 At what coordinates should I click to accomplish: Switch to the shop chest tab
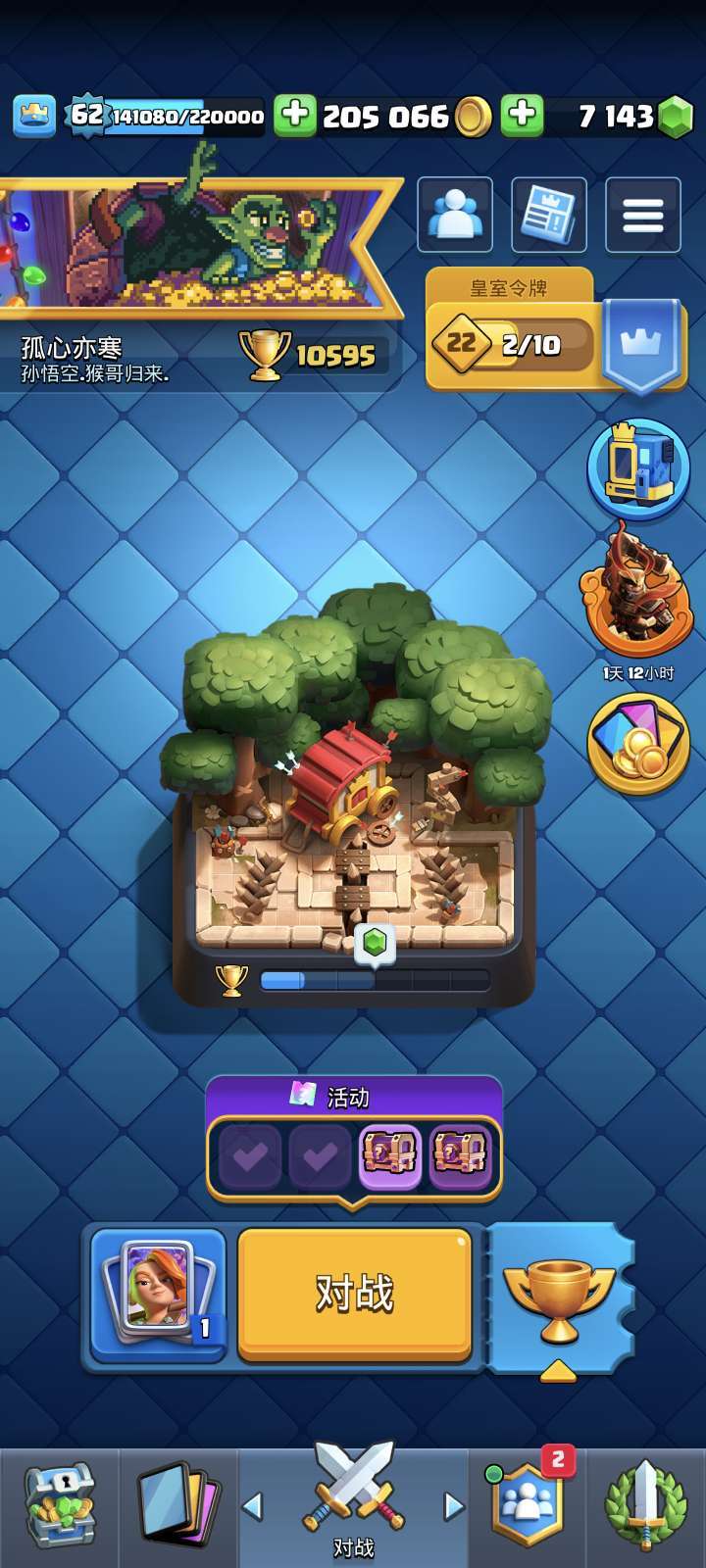pyautogui.click(x=59, y=1509)
